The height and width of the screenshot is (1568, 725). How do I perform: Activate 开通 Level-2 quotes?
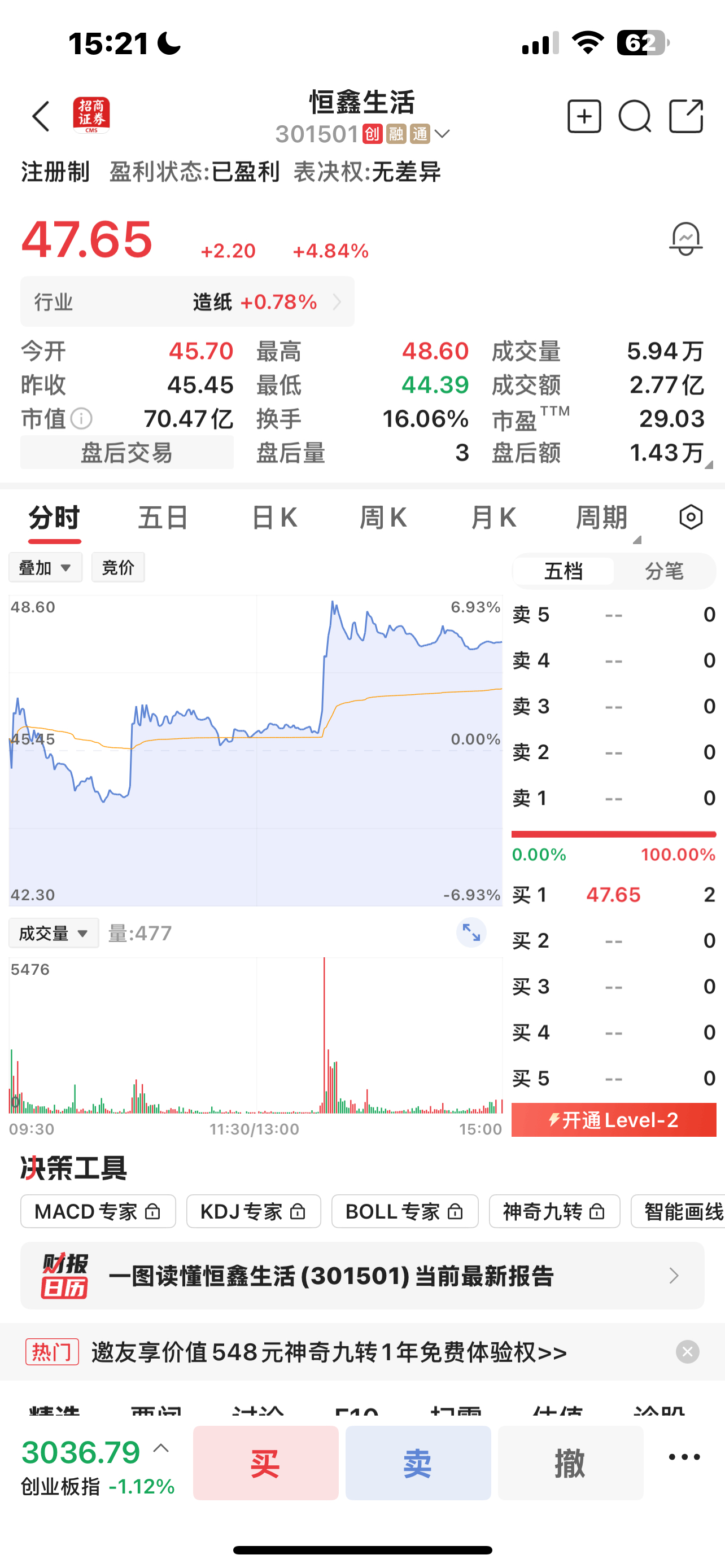(614, 1120)
